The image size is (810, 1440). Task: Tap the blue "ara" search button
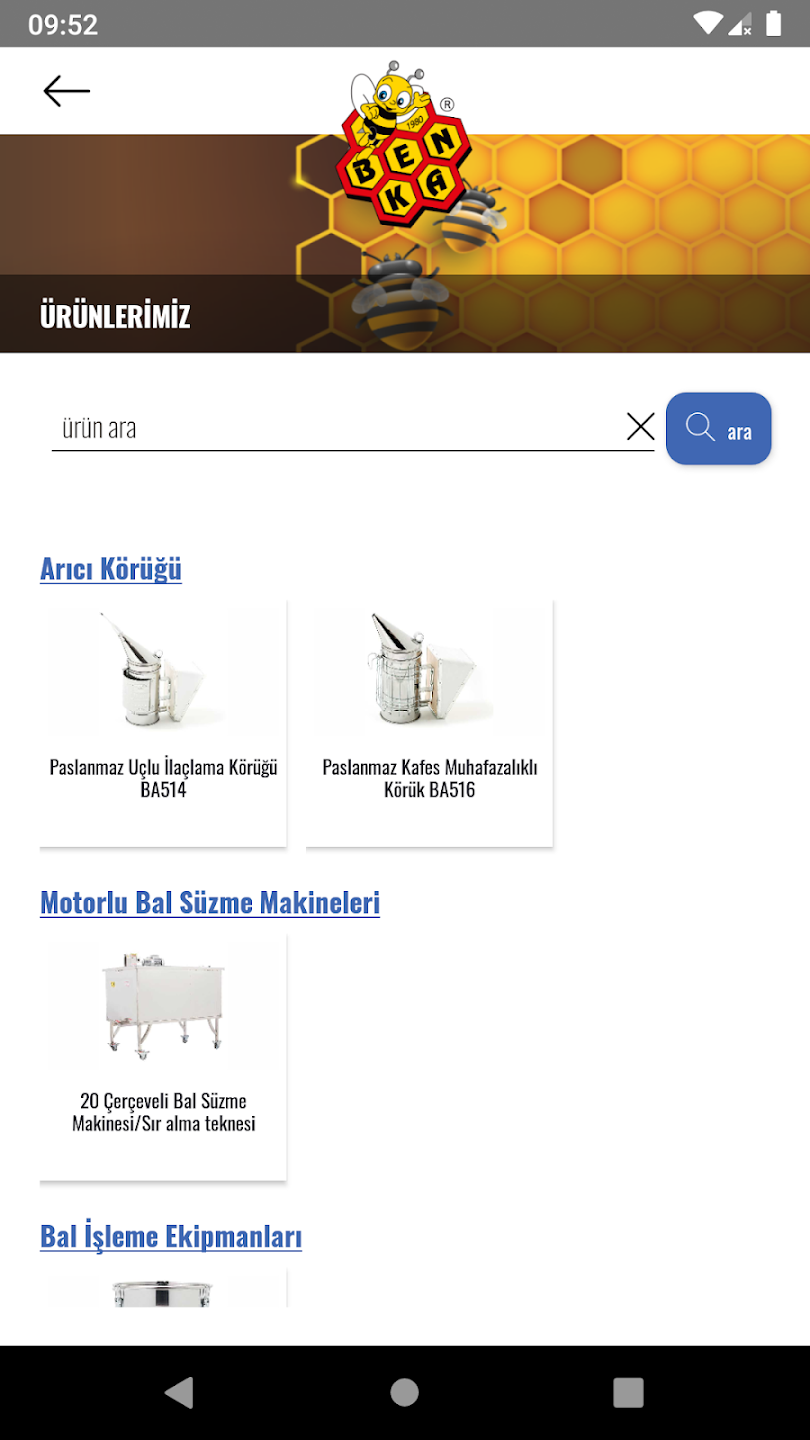point(718,429)
